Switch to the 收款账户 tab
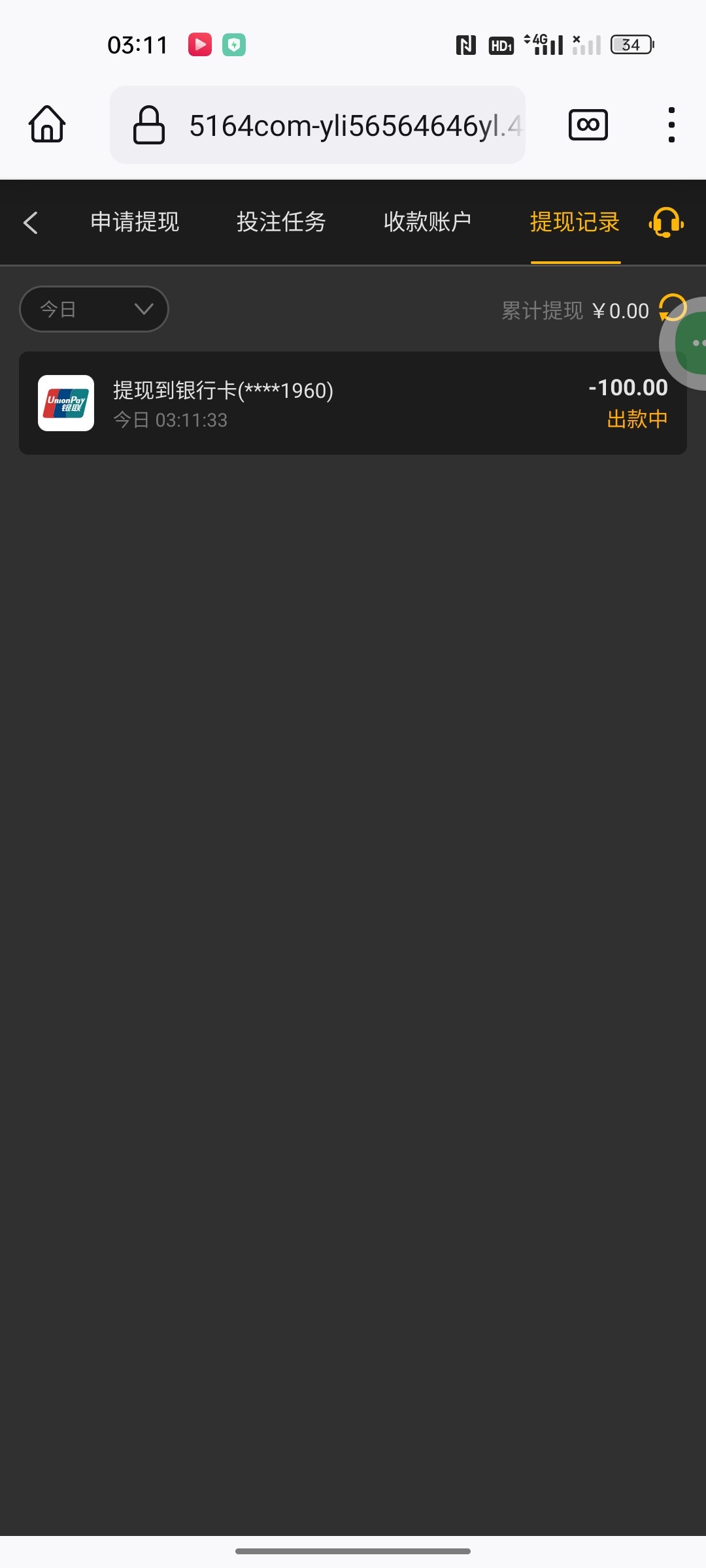Viewport: 706px width, 1568px height. pyautogui.click(x=428, y=222)
